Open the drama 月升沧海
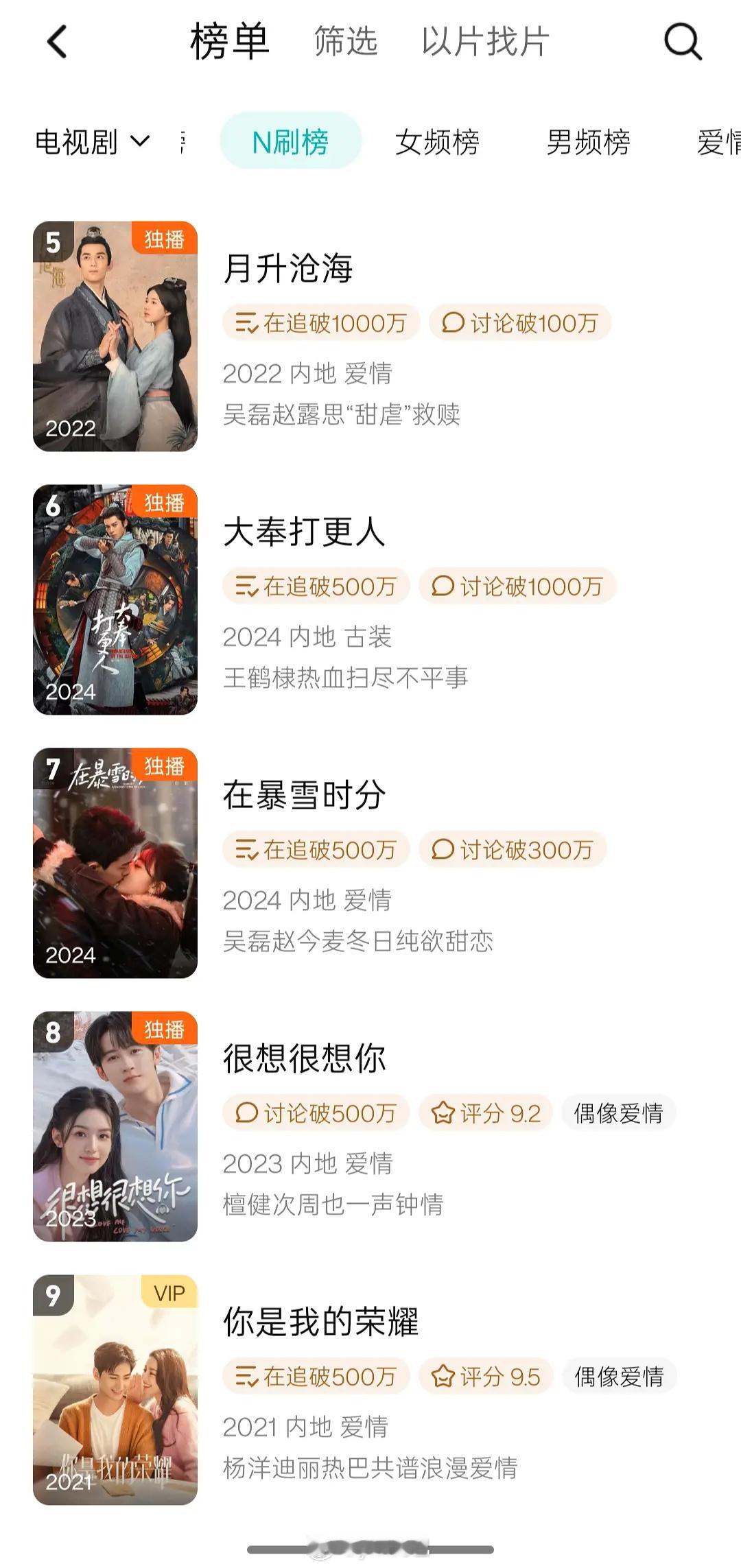The height and width of the screenshot is (1568, 741). coord(289,270)
